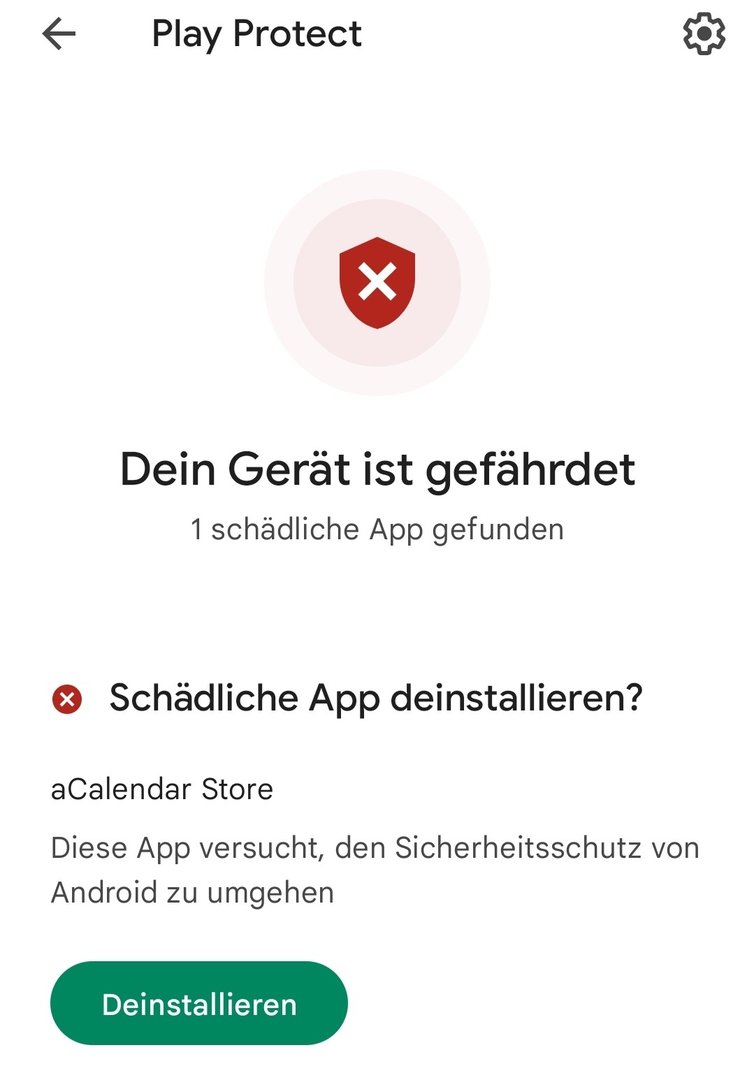Go back from Play Protect
Screen dimensions: 754x1080
tap(59, 35)
